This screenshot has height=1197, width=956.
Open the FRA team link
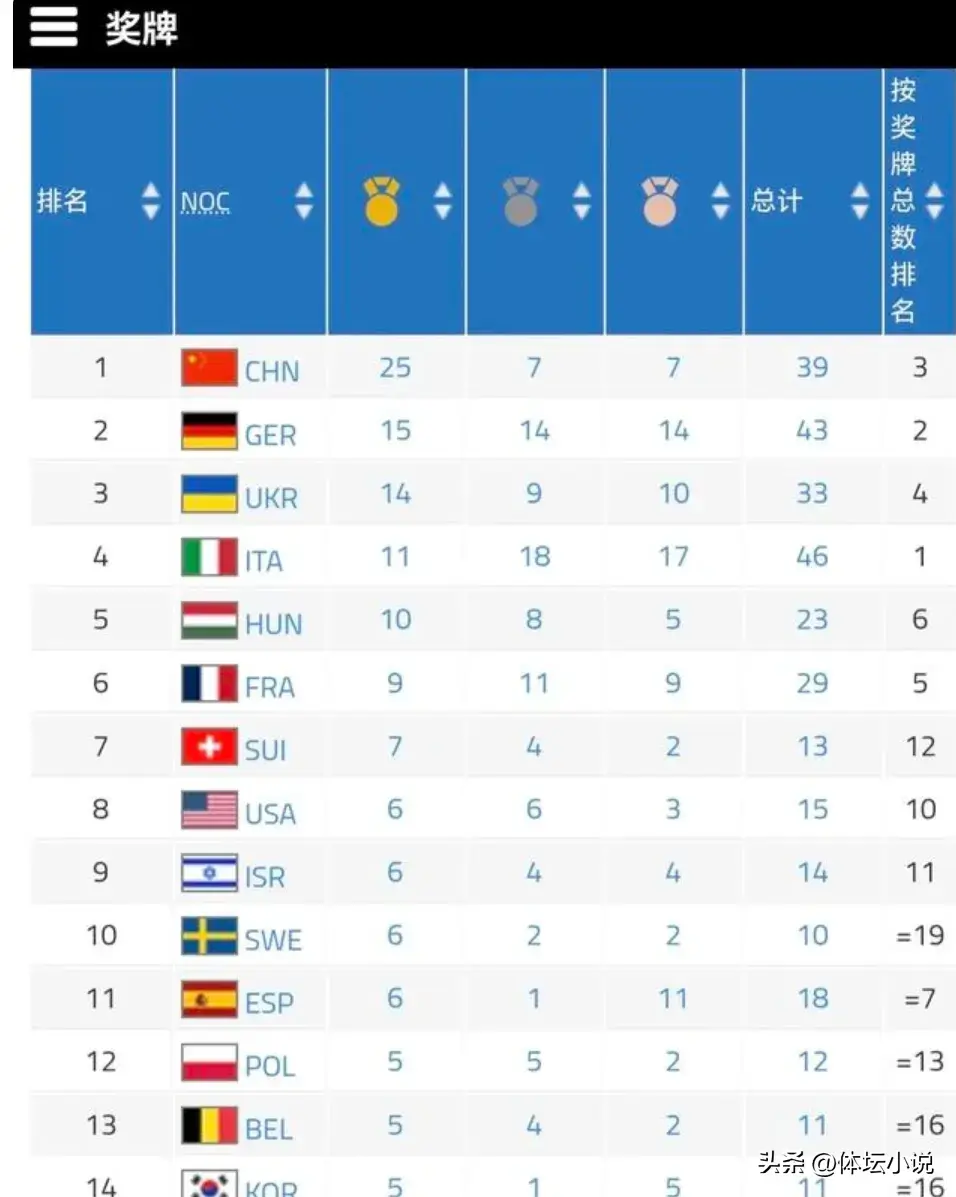[270, 687]
